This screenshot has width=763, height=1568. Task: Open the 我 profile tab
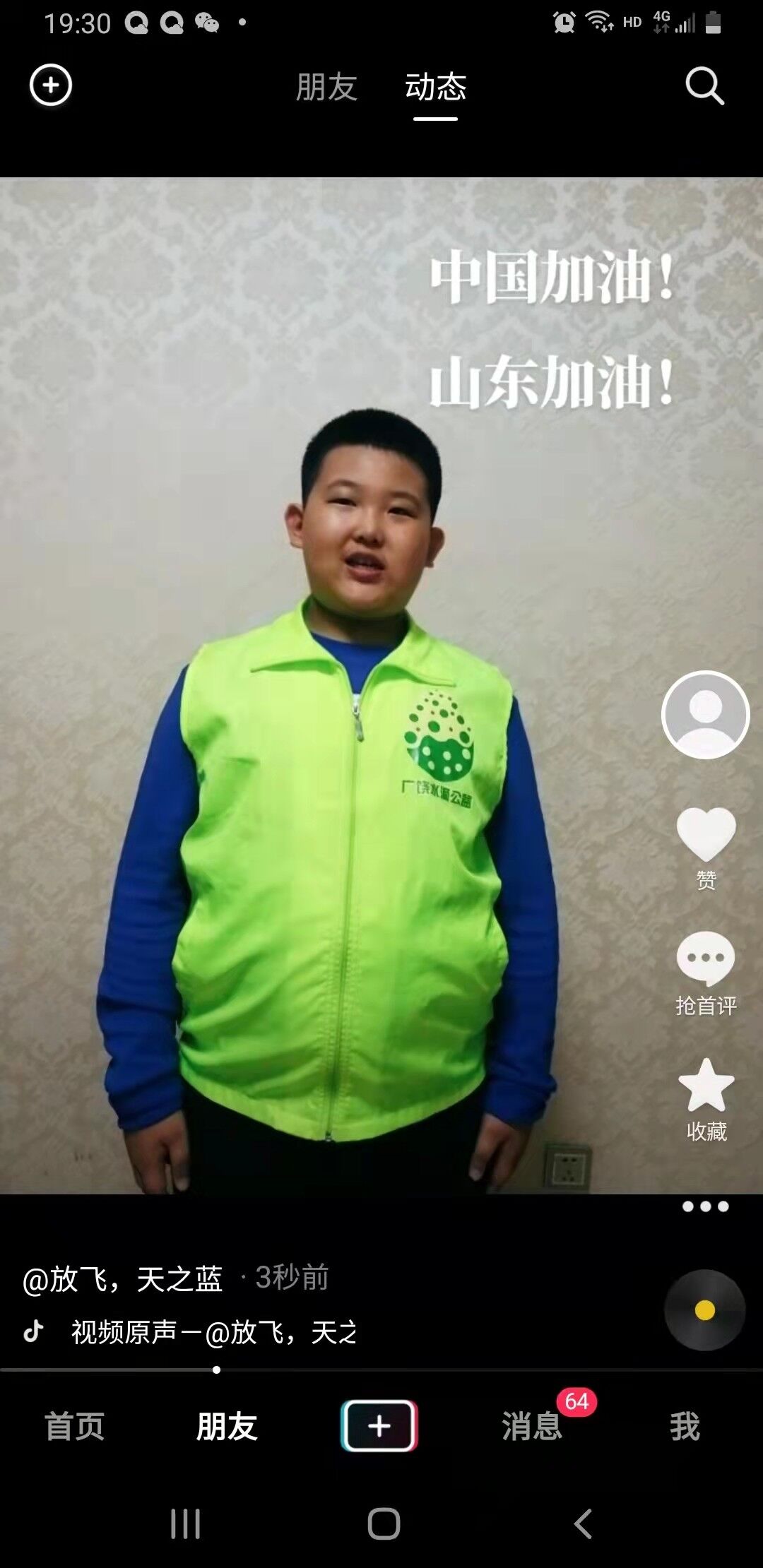coord(685,1426)
